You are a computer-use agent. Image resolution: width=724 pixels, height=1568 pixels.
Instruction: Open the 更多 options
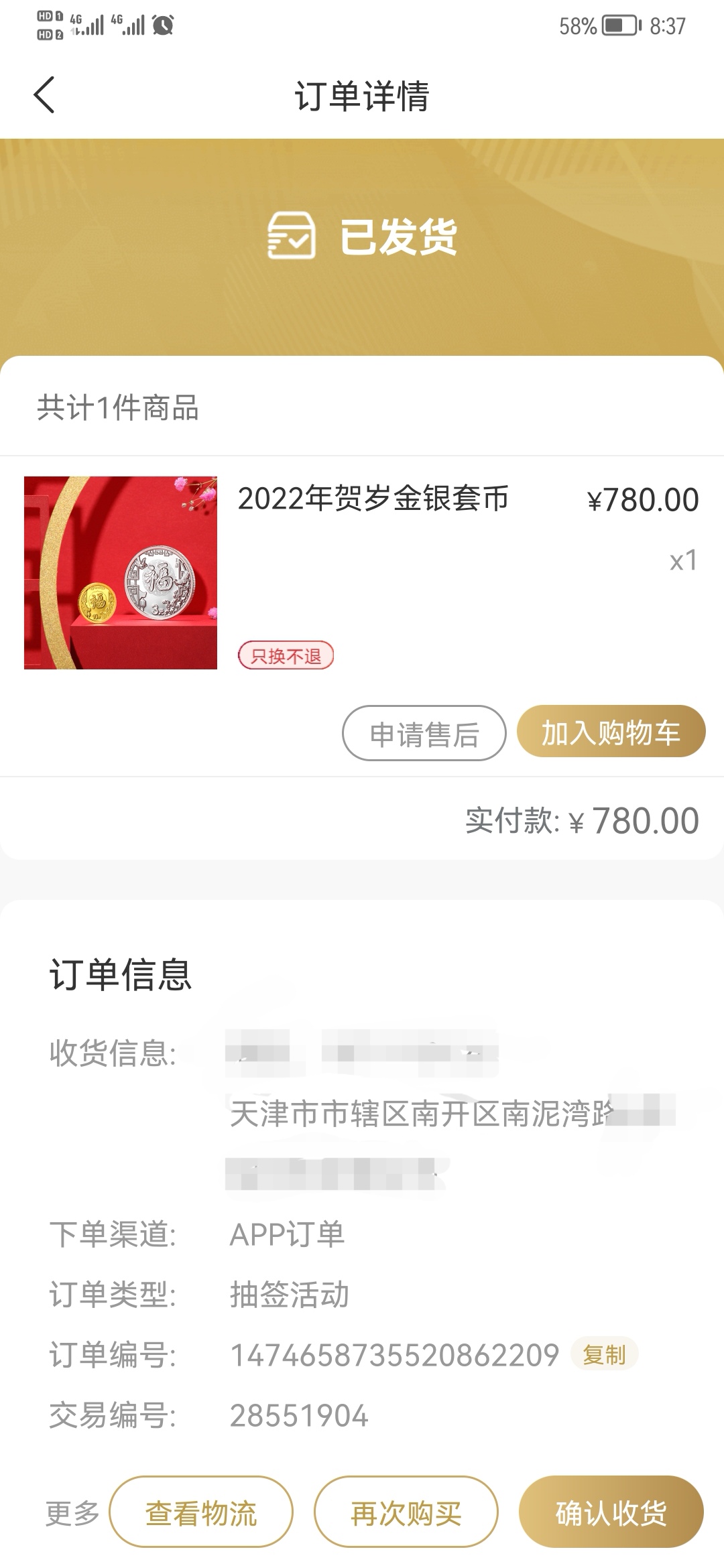click(72, 1513)
